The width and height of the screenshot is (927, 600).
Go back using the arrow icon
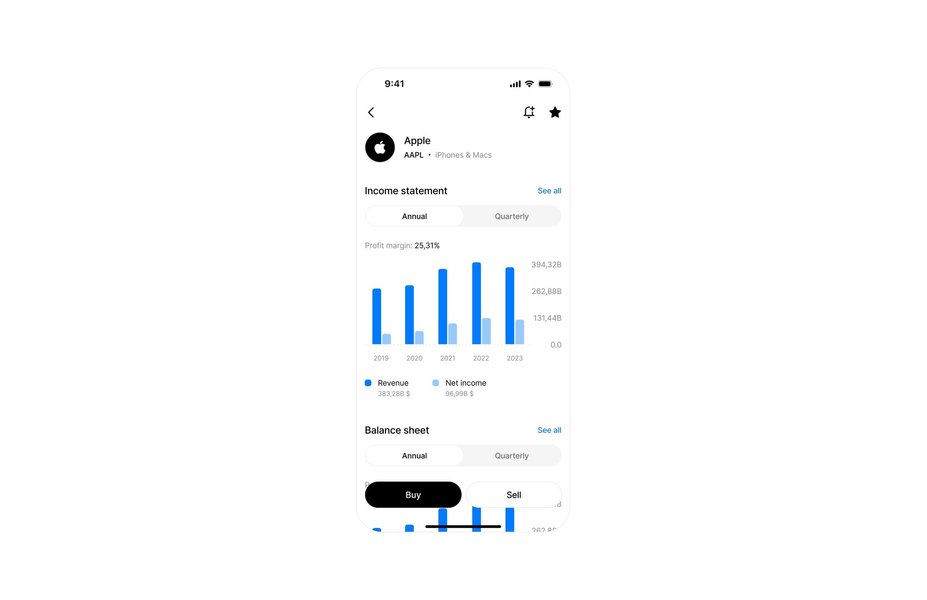371,113
